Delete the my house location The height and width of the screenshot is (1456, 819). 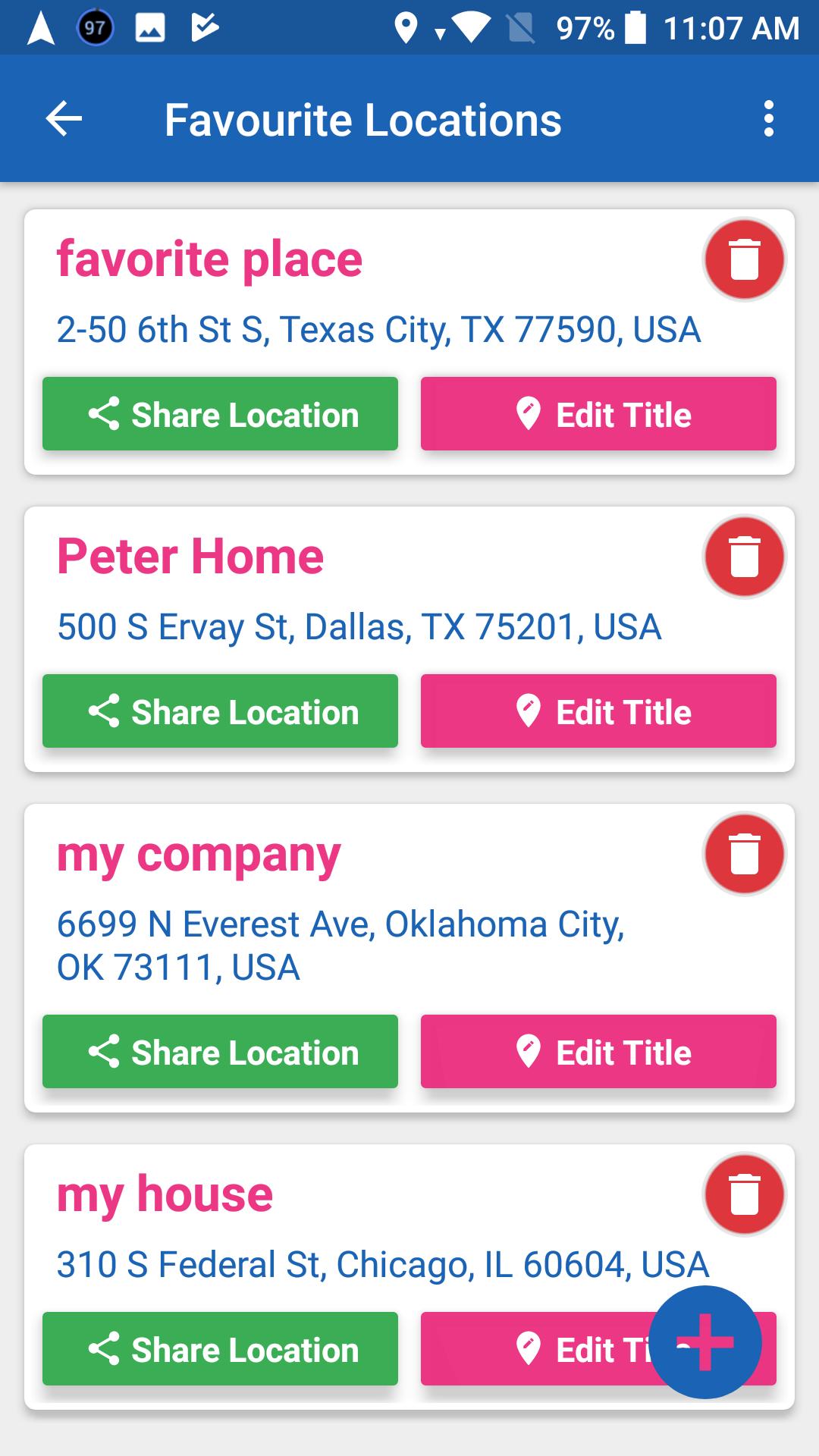[x=744, y=1194]
